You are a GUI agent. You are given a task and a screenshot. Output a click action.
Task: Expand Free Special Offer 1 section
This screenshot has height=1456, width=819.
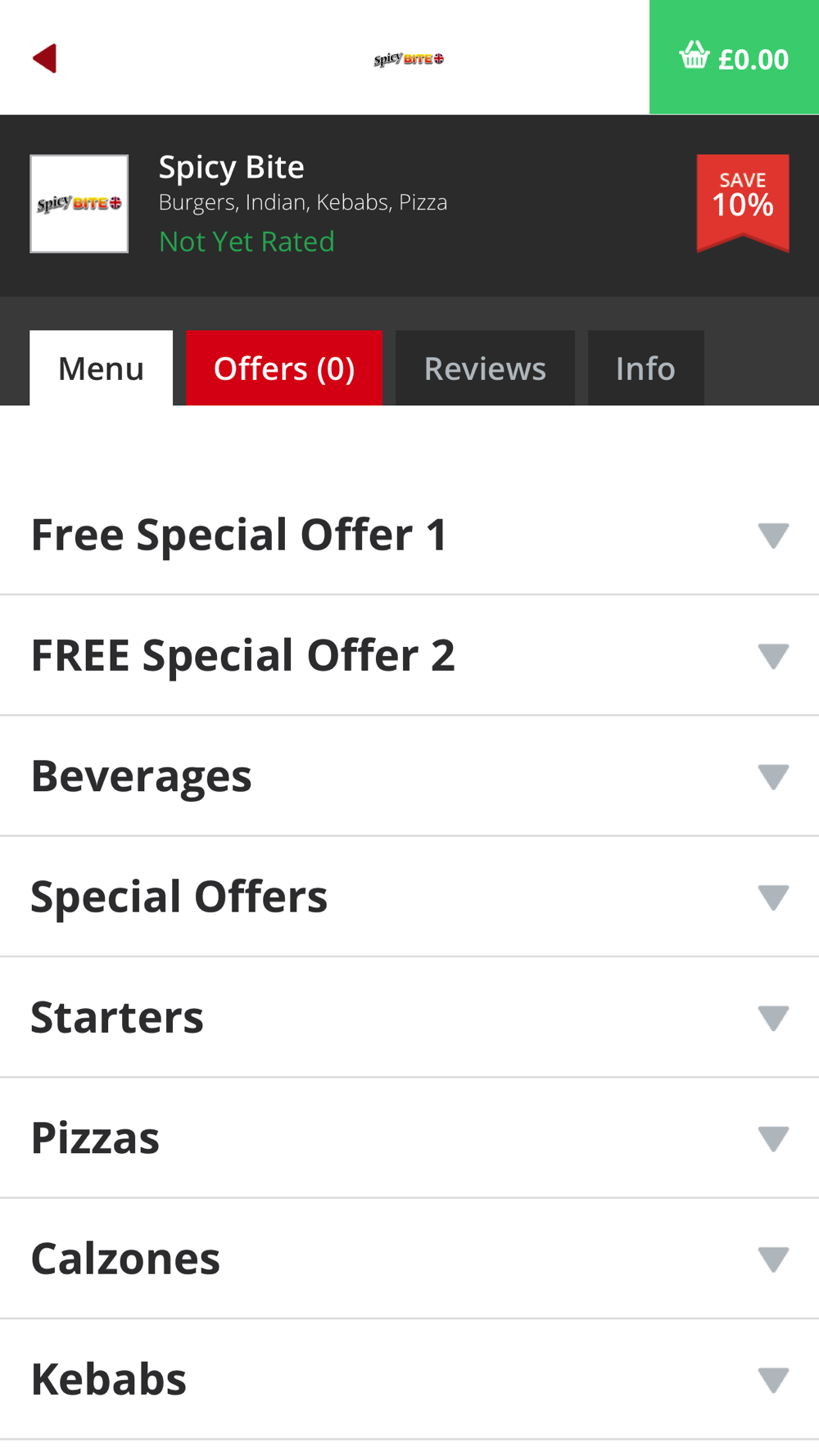pyautogui.click(x=409, y=535)
